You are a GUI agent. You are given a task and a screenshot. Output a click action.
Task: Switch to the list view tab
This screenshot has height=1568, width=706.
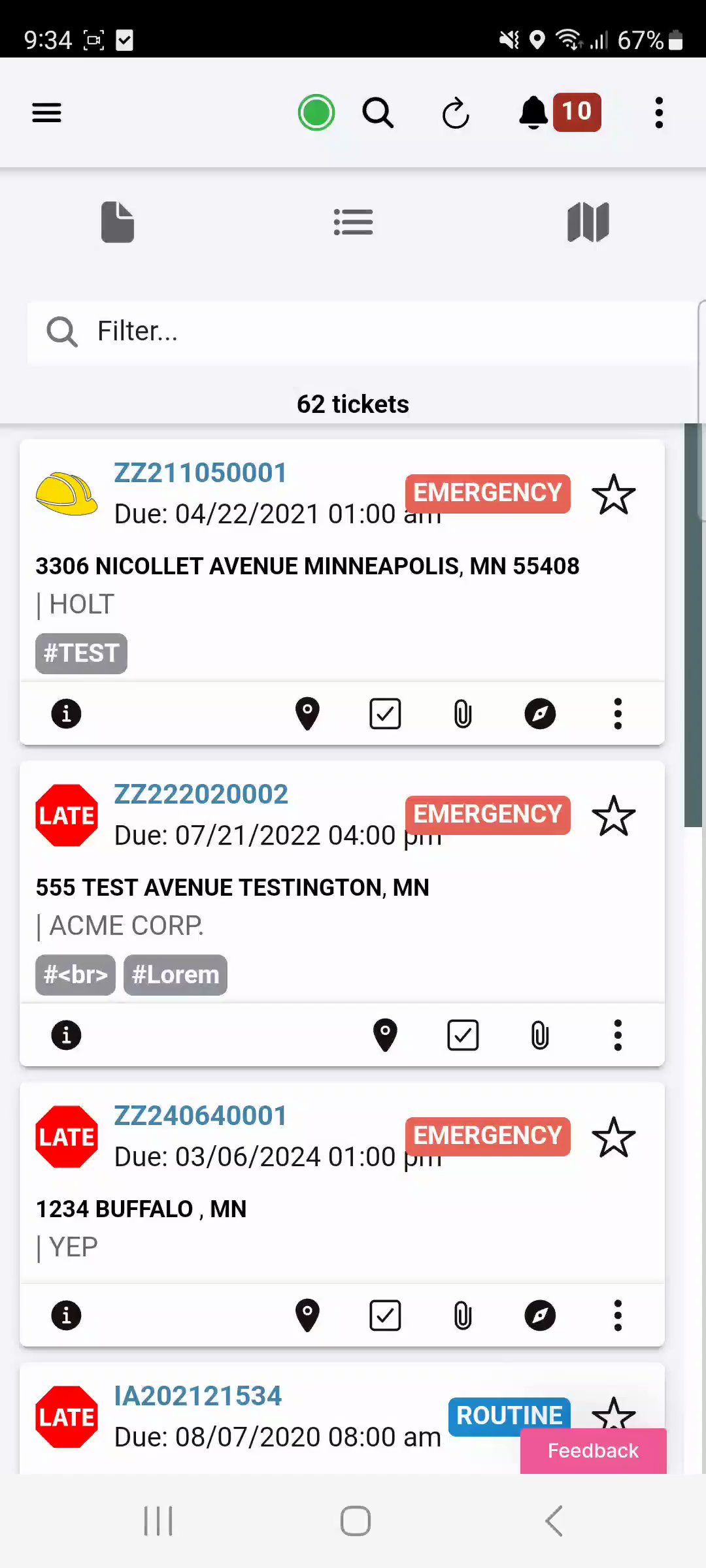(353, 222)
